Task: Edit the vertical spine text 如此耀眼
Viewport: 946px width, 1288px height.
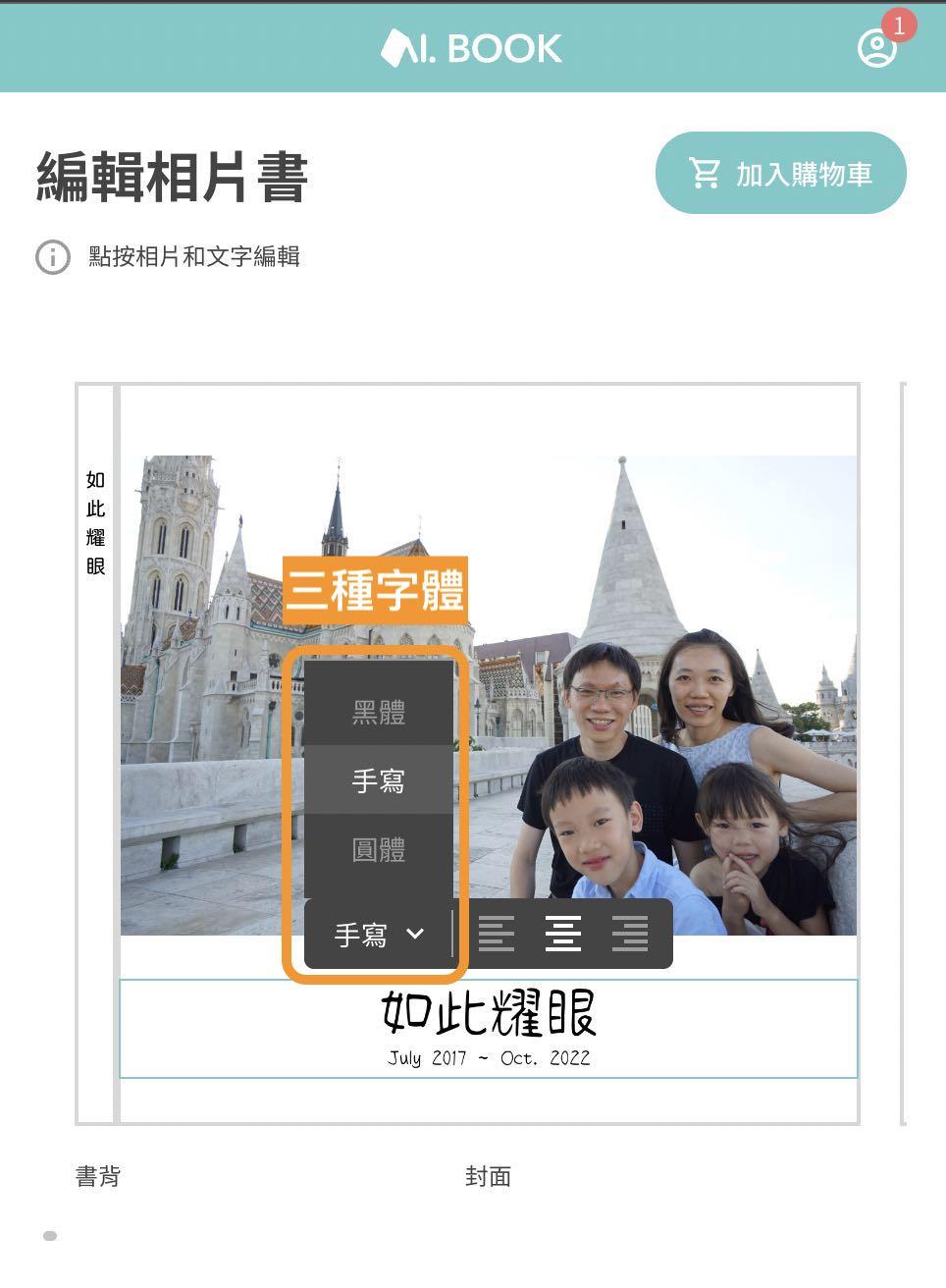Action: point(95,522)
